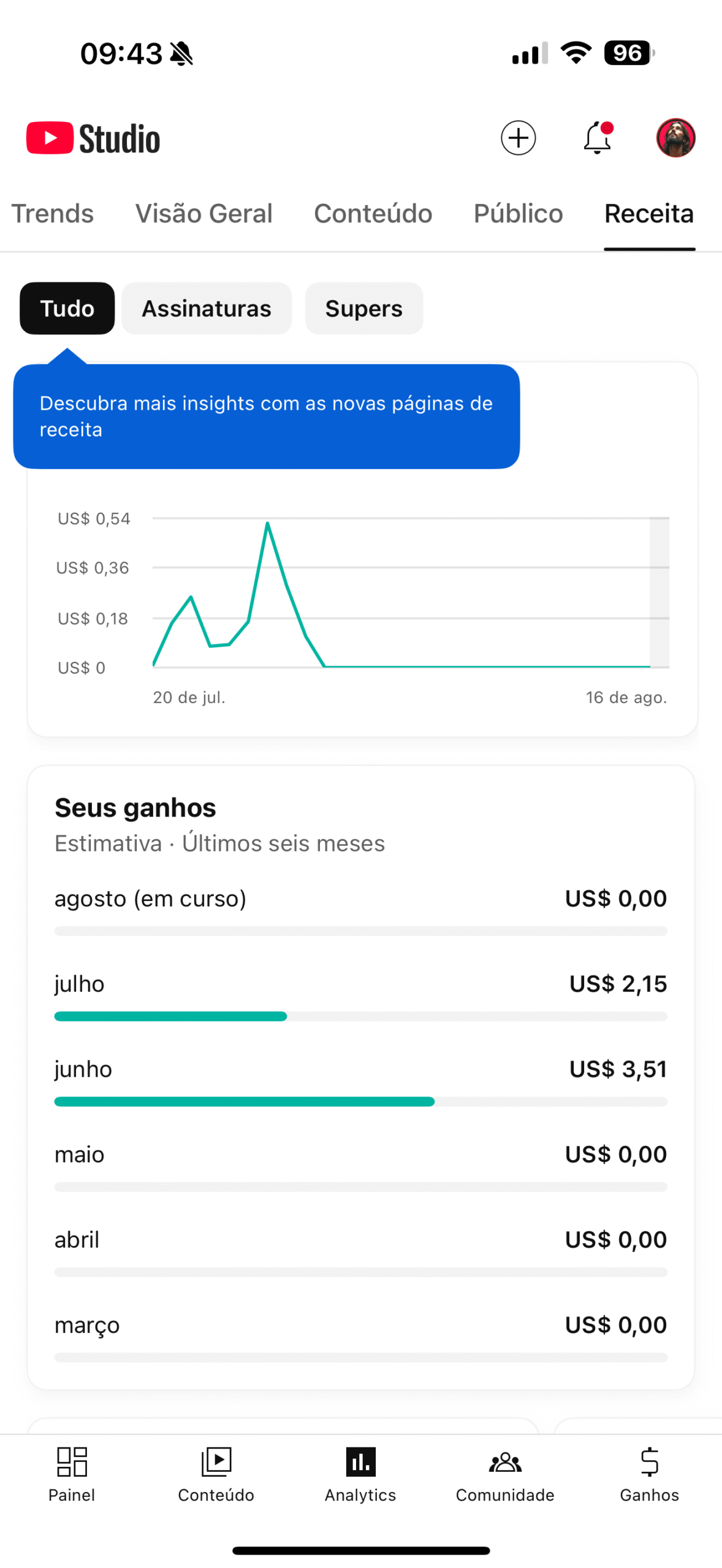Image resolution: width=722 pixels, height=1568 pixels.
Task: Switch to the Público tab
Action: (x=518, y=214)
